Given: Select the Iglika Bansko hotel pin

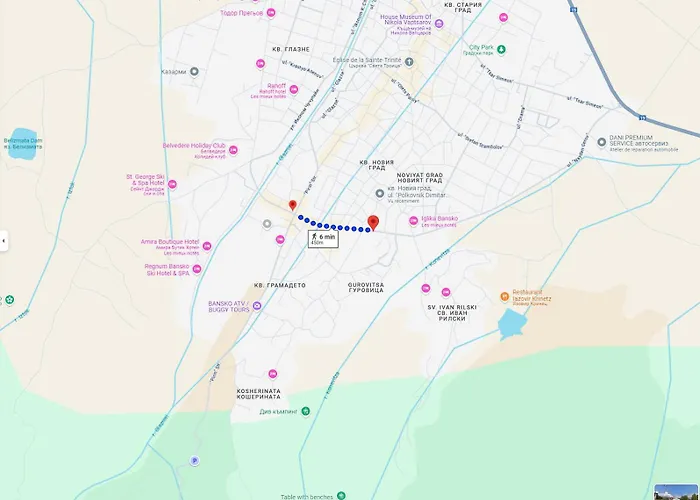Looking at the screenshot, I should pos(413,221).
